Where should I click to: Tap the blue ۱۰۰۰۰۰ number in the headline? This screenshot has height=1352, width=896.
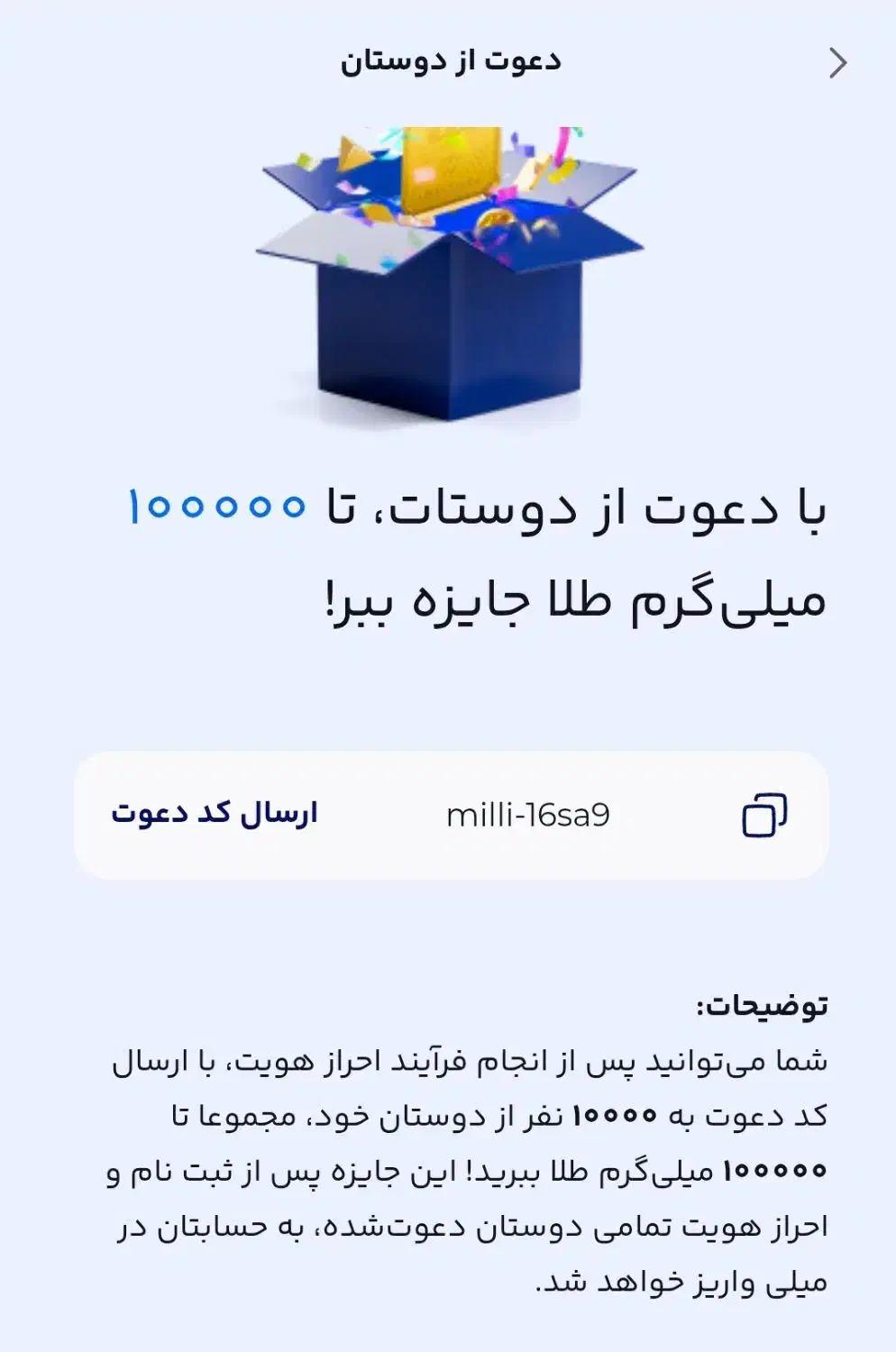[x=216, y=507]
